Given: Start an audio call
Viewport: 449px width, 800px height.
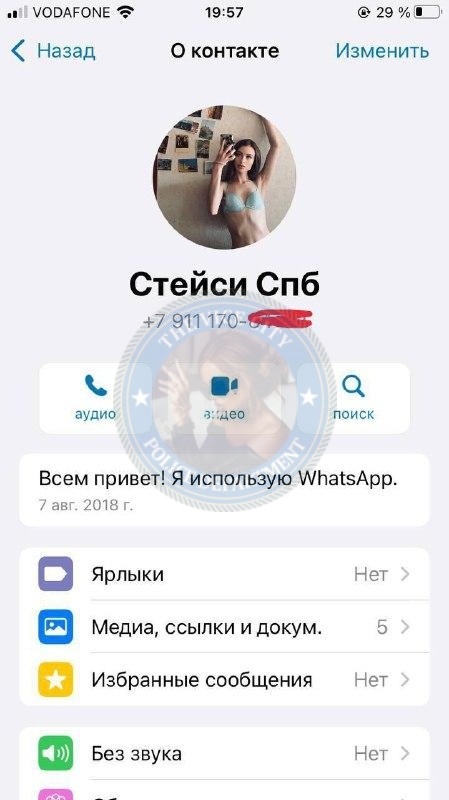Looking at the screenshot, I should (x=95, y=398).
